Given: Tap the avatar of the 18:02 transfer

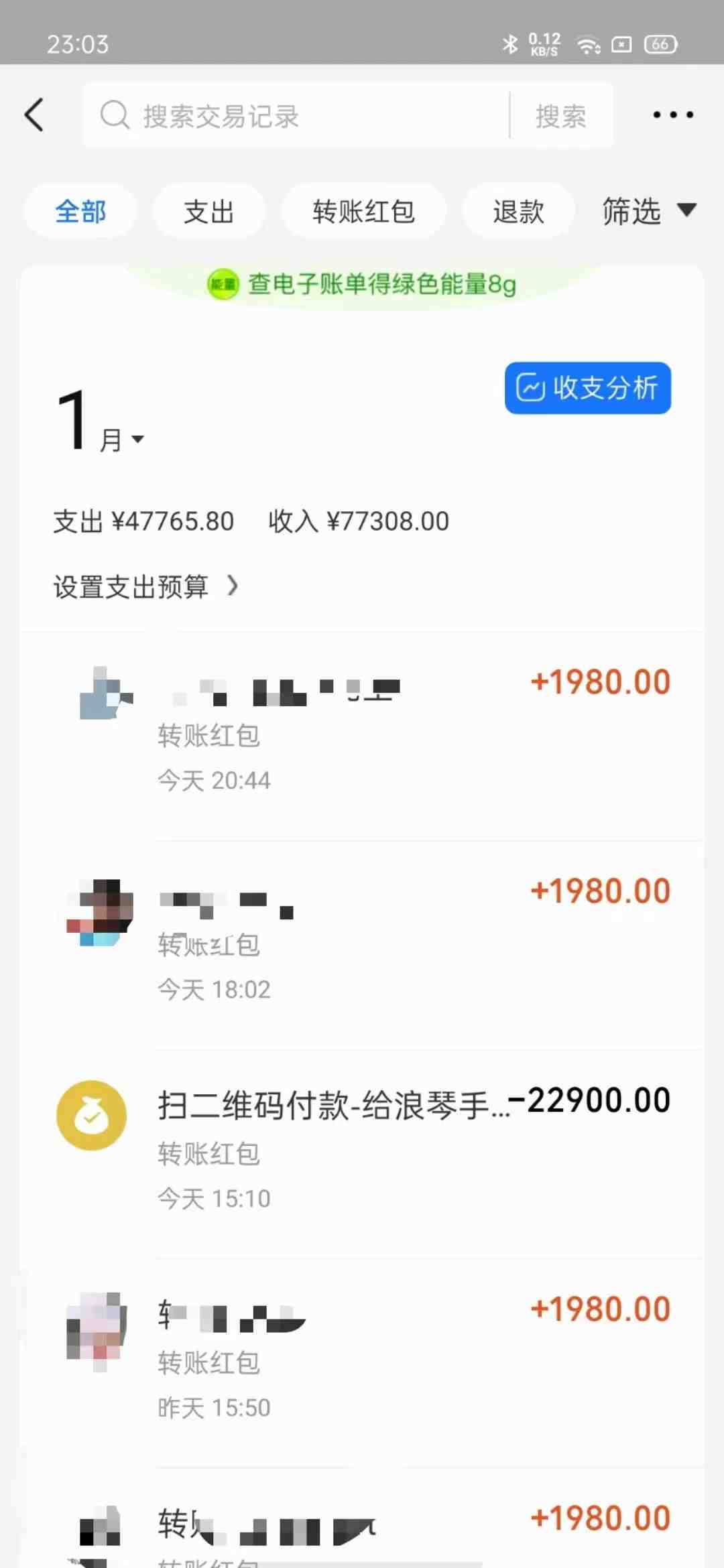Looking at the screenshot, I should pos(99,913).
